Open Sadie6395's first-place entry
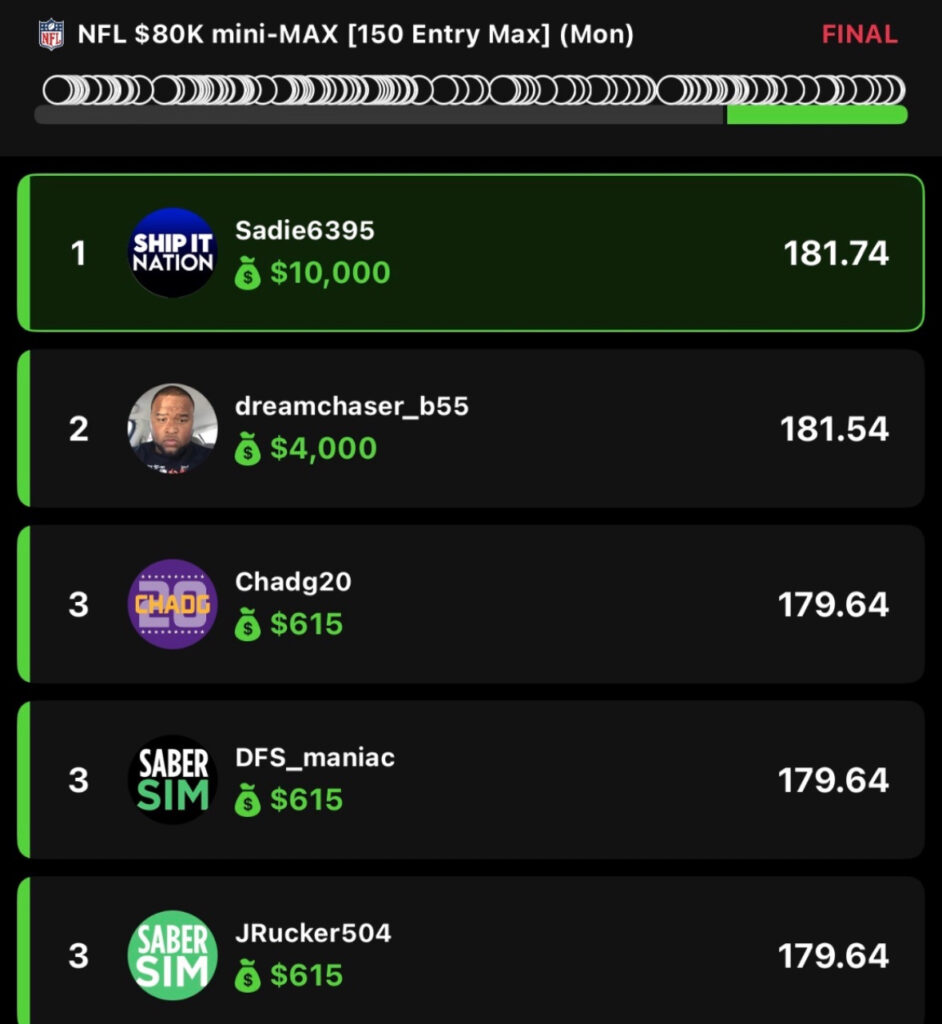The image size is (942, 1024). coord(470,253)
